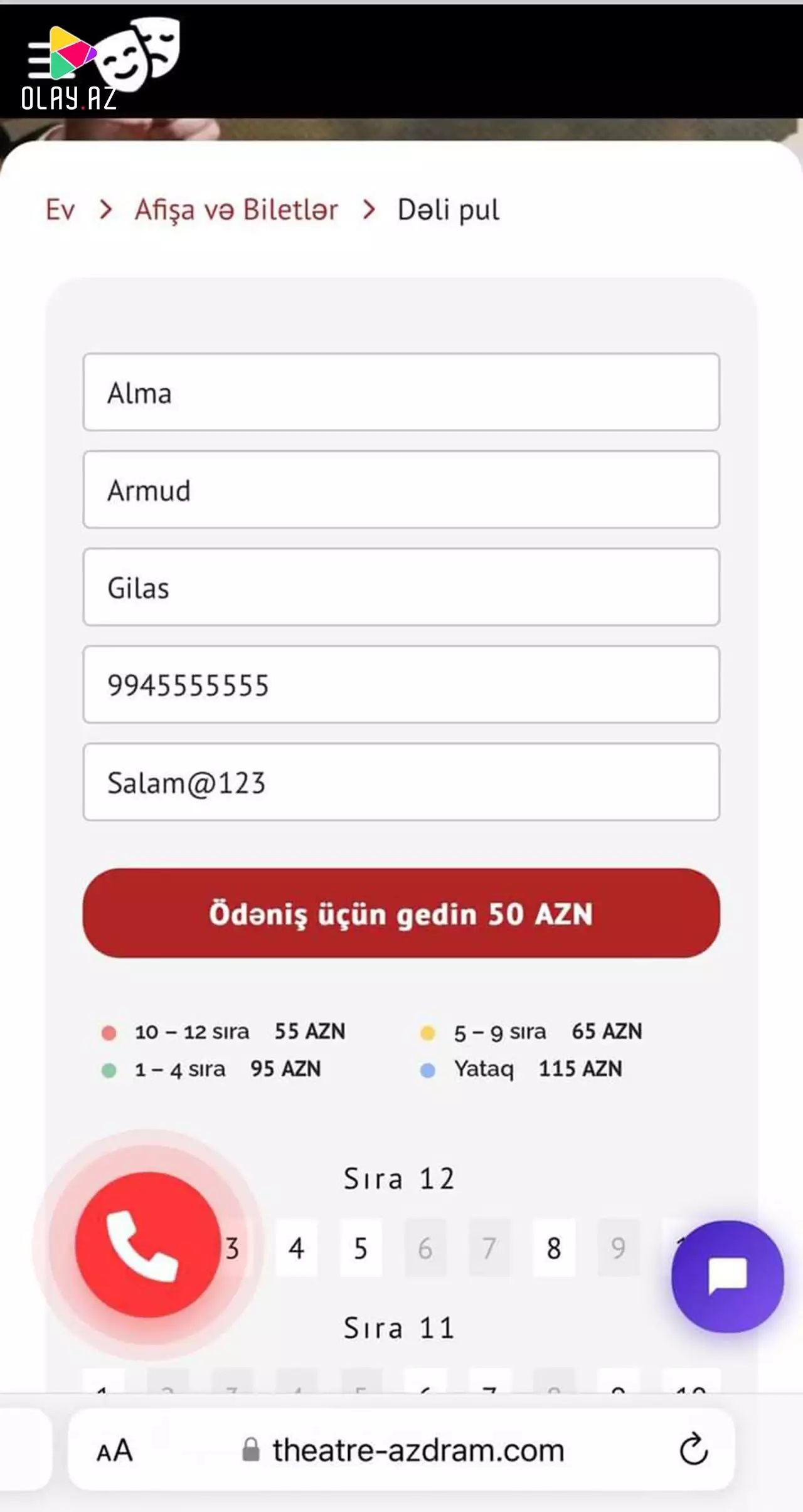Screen dimensions: 803x1512
Task: Start a call with the red phone button
Action: (x=148, y=1244)
